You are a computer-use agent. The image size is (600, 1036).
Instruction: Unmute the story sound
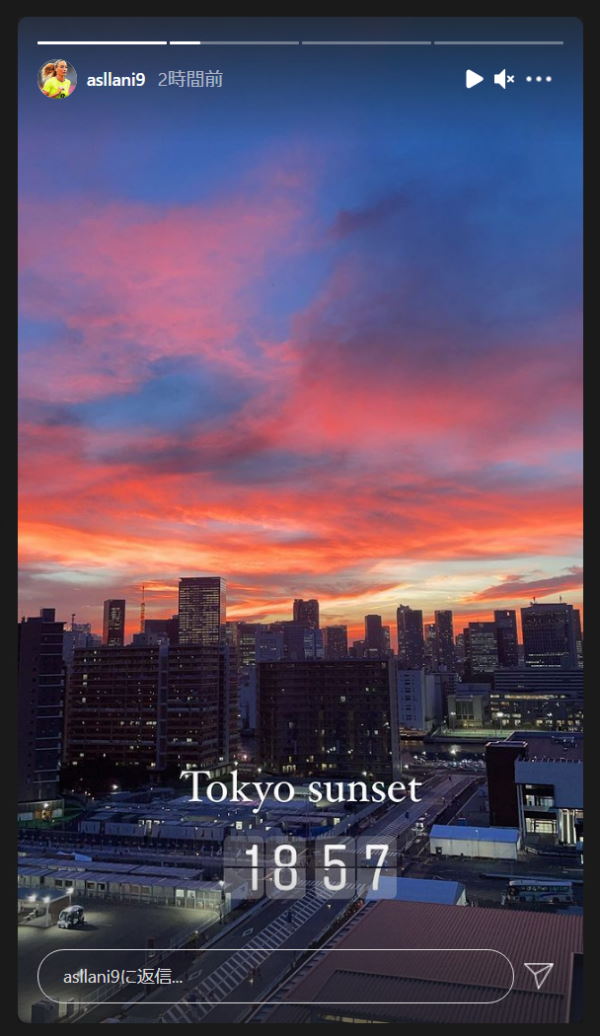(x=504, y=79)
